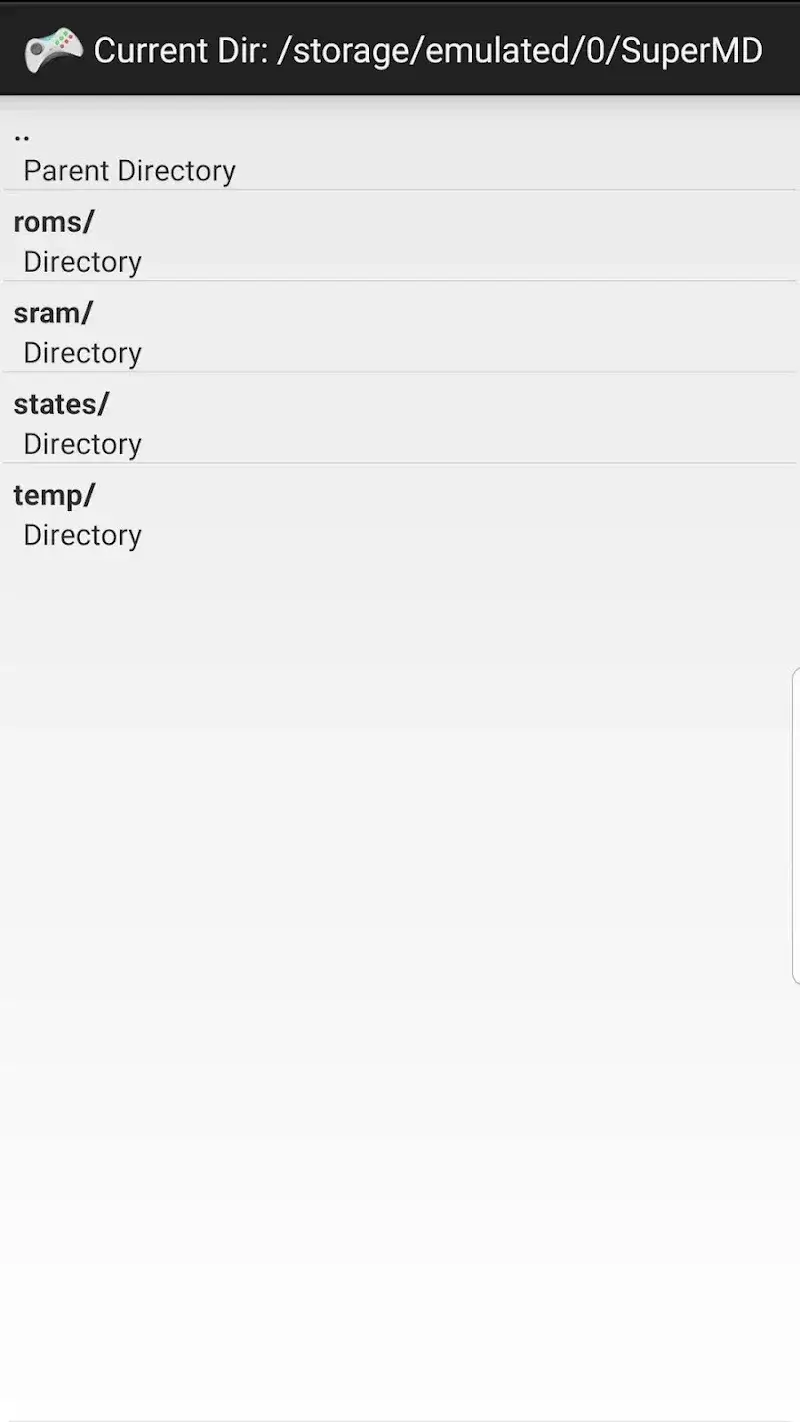Select the roms Directory label
Image resolution: width=800 pixels, height=1422 pixels.
(82, 261)
